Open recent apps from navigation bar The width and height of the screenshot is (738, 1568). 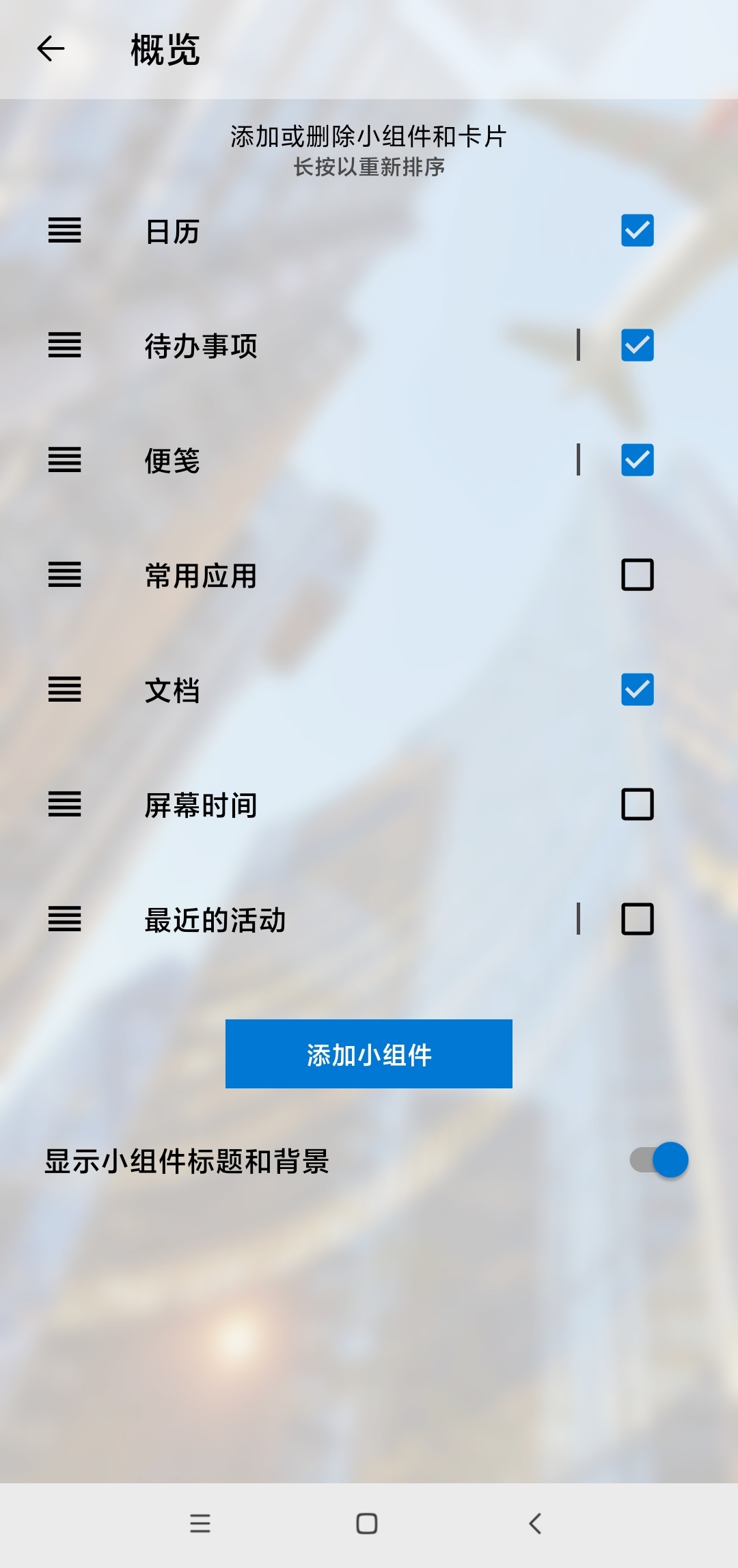click(200, 1523)
